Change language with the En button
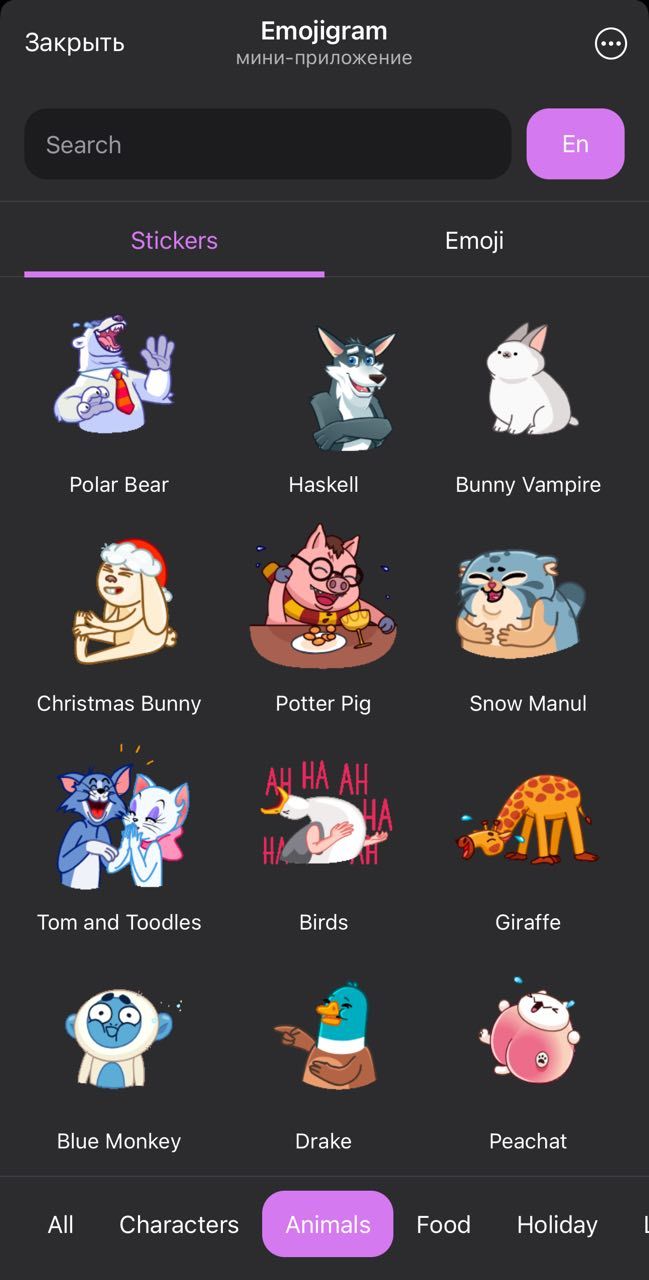This screenshot has width=649, height=1280. (575, 144)
